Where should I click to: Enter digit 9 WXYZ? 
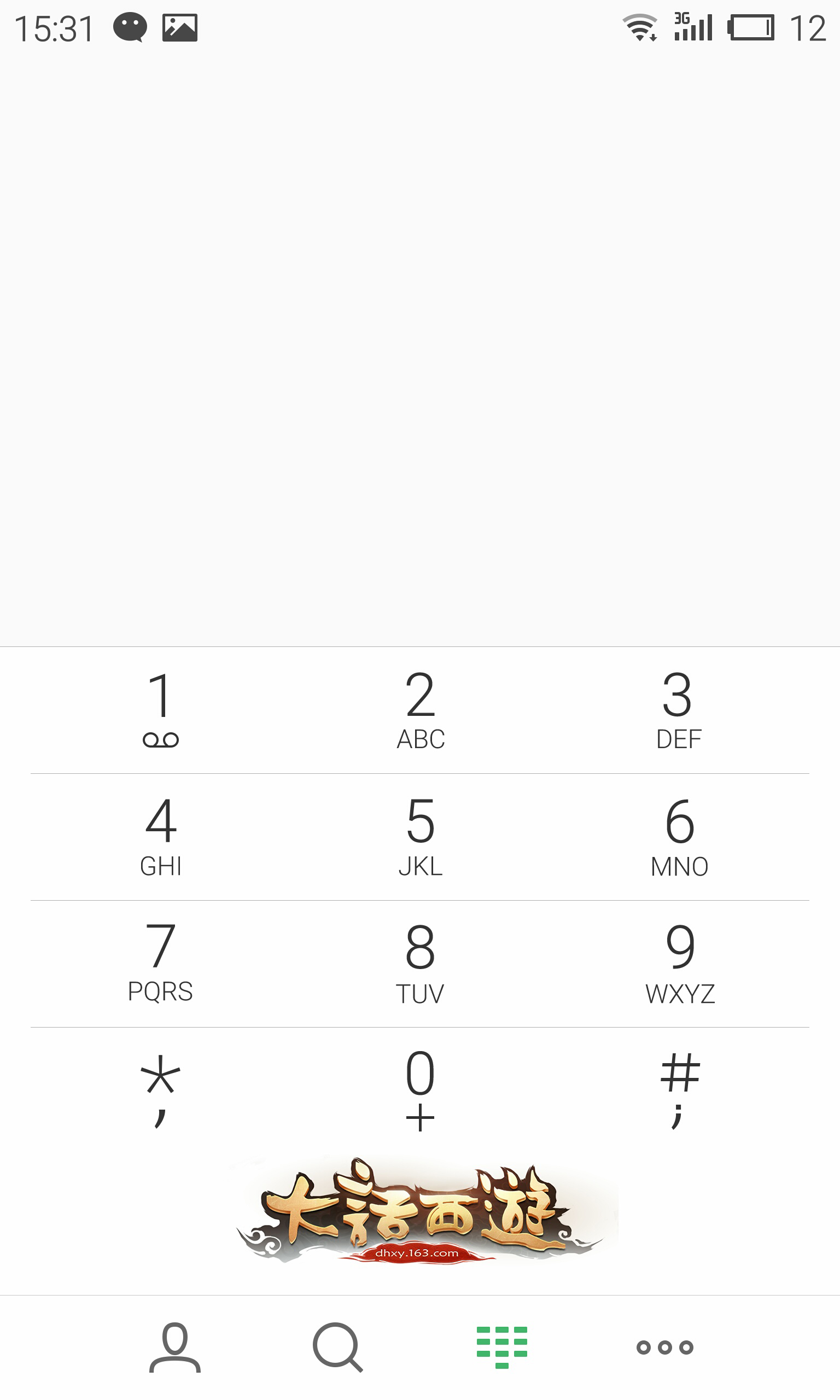pyautogui.click(x=679, y=963)
